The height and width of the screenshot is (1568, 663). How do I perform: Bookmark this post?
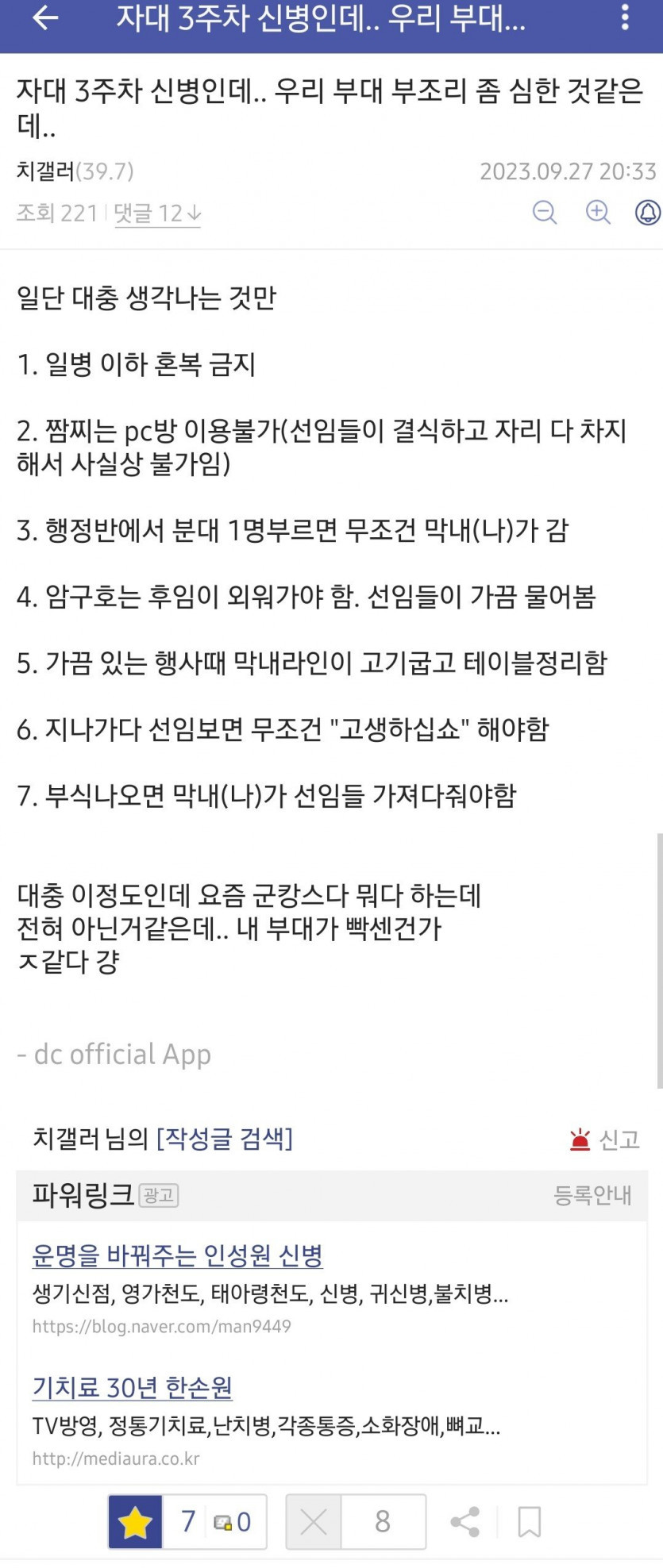point(529,1521)
